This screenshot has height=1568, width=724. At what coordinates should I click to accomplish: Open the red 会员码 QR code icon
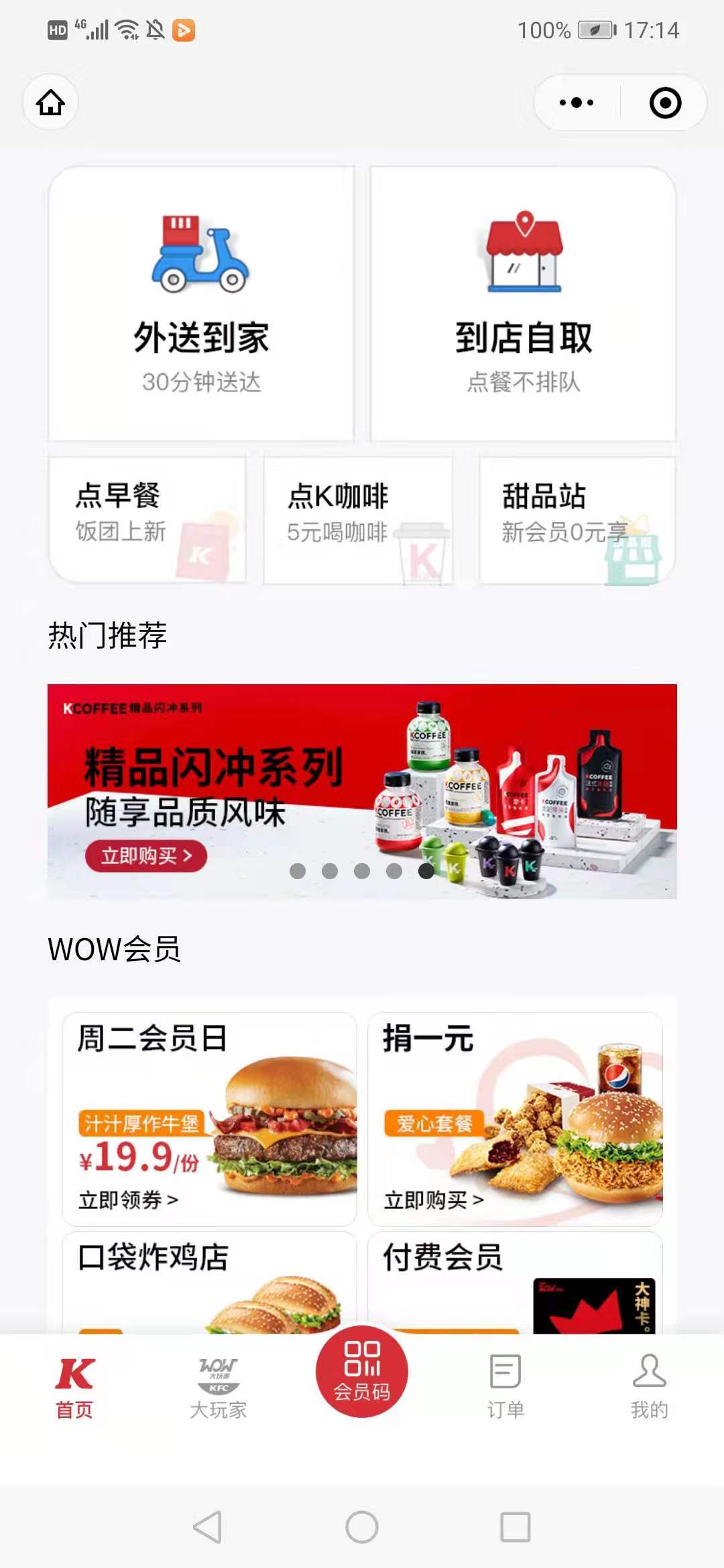(361, 1371)
